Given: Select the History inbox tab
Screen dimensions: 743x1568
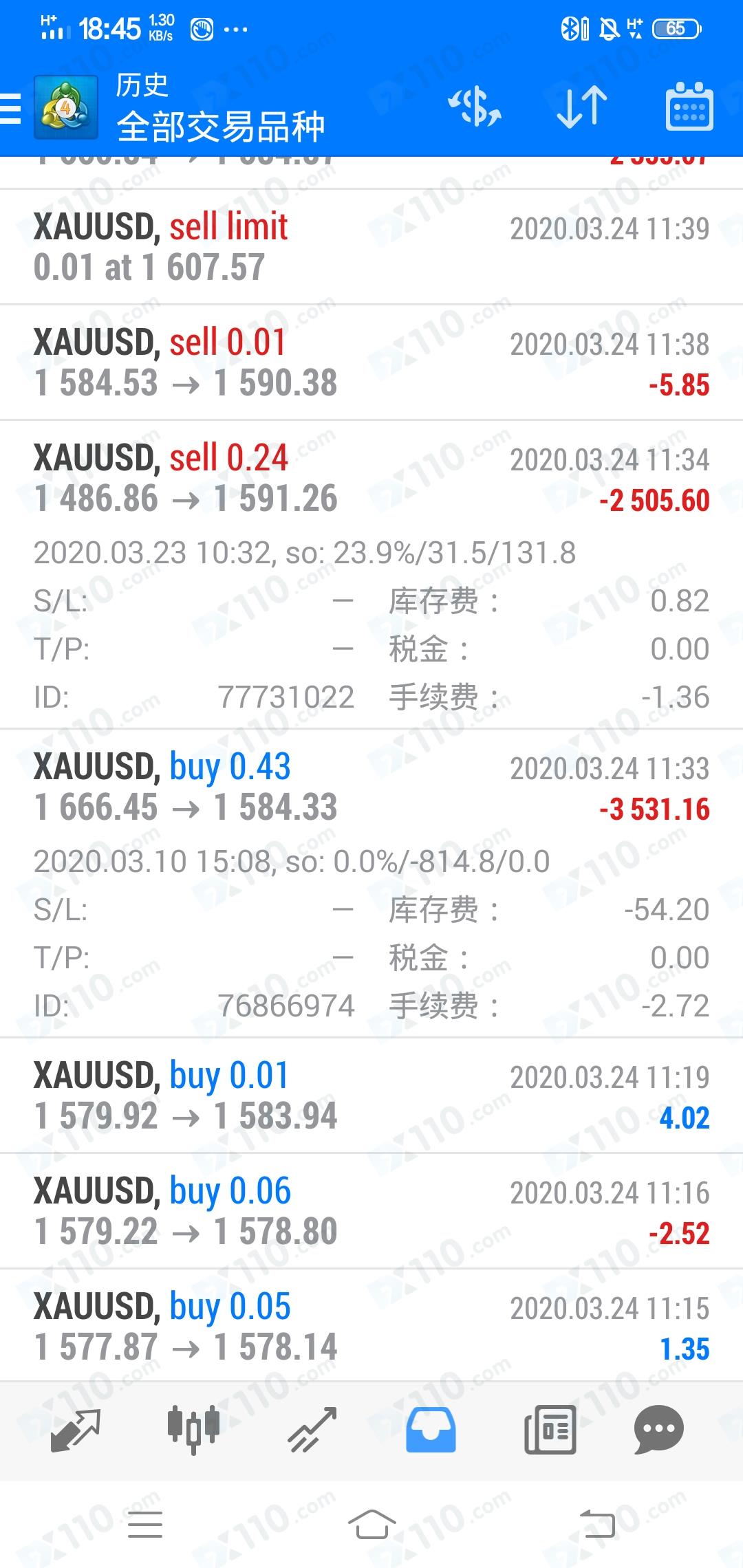Looking at the screenshot, I should [x=431, y=1430].
